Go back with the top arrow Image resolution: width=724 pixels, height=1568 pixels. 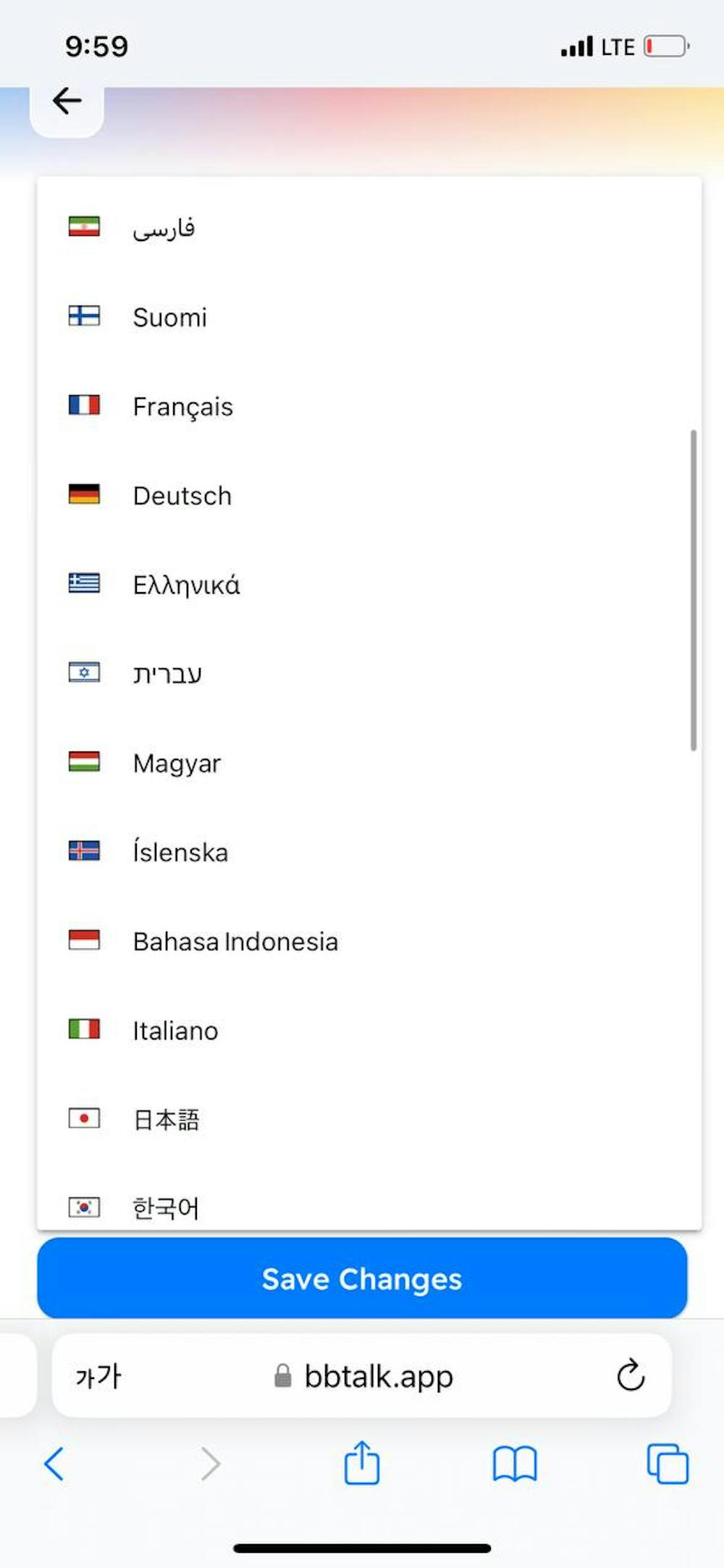(x=67, y=101)
